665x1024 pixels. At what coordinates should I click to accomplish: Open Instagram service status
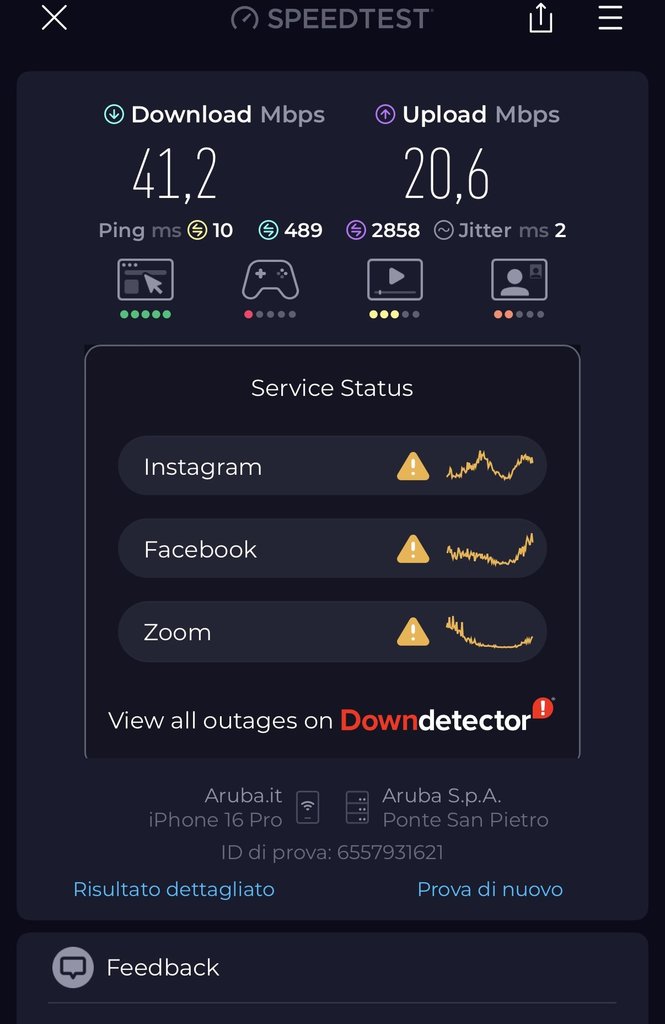pos(332,466)
